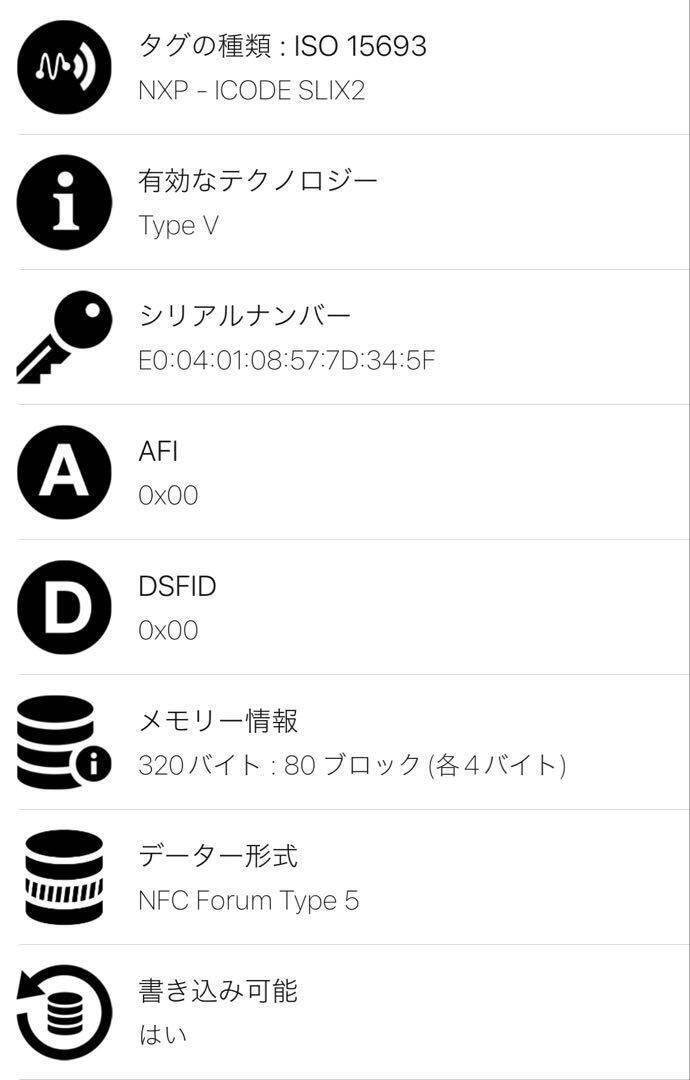This screenshot has width=690, height=1080.
Task: Tap the シリアルナンバー row
Action: (x=345, y=337)
